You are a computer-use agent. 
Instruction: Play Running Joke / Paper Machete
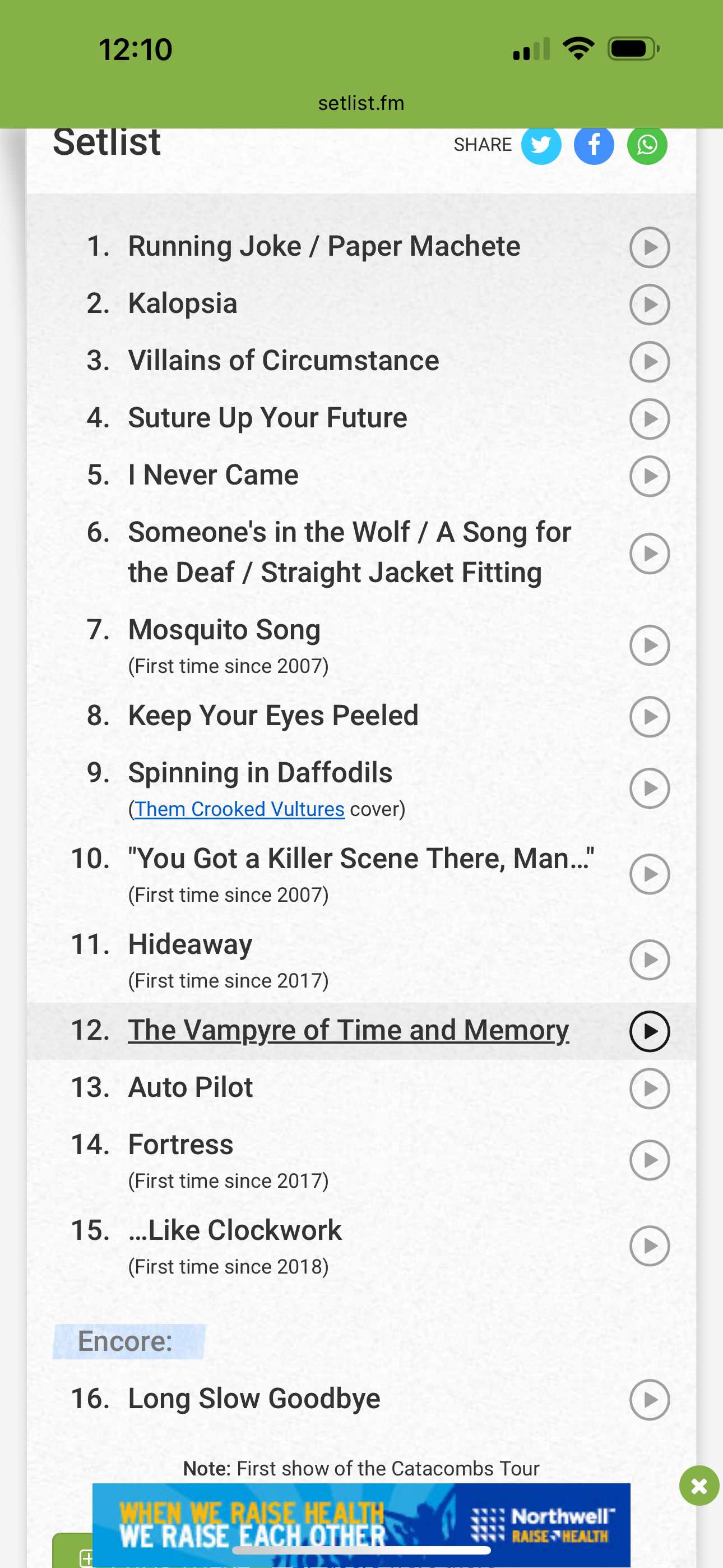point(649,247)
